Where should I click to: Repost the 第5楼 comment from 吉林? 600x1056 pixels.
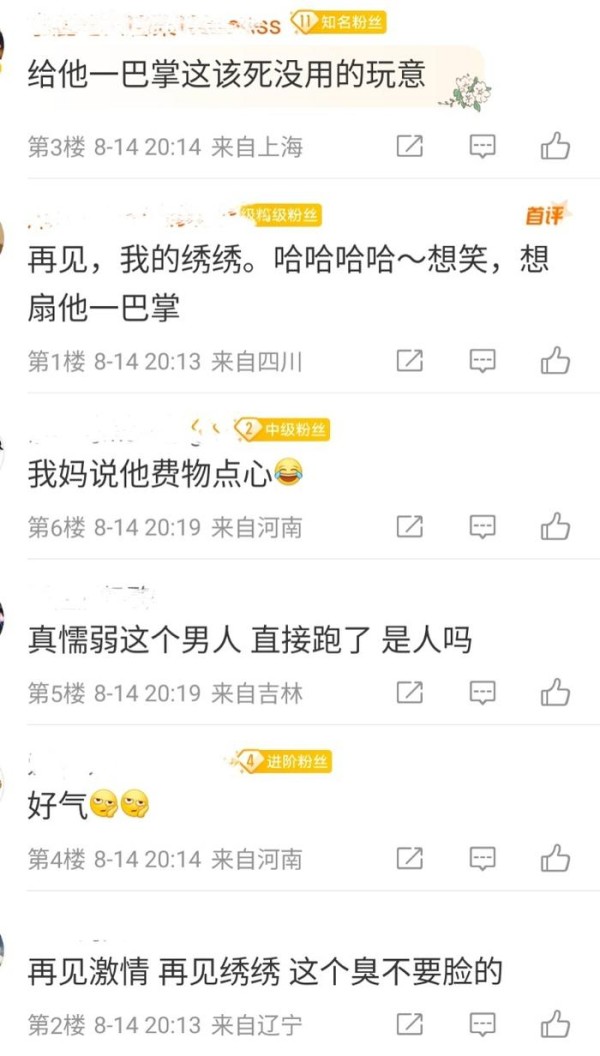[x=409, y=692]
